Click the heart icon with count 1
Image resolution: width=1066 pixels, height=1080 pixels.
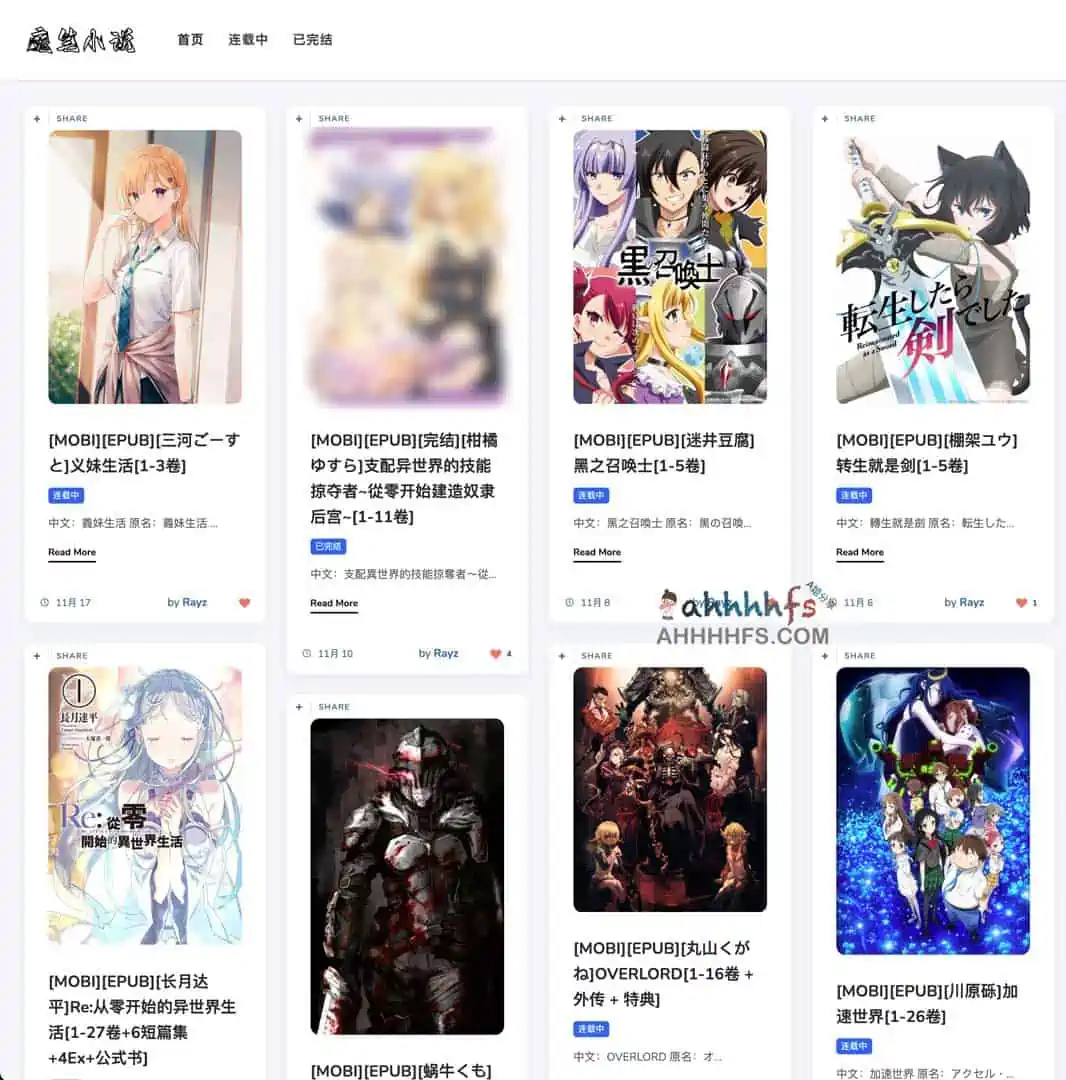pos(1020,602)
